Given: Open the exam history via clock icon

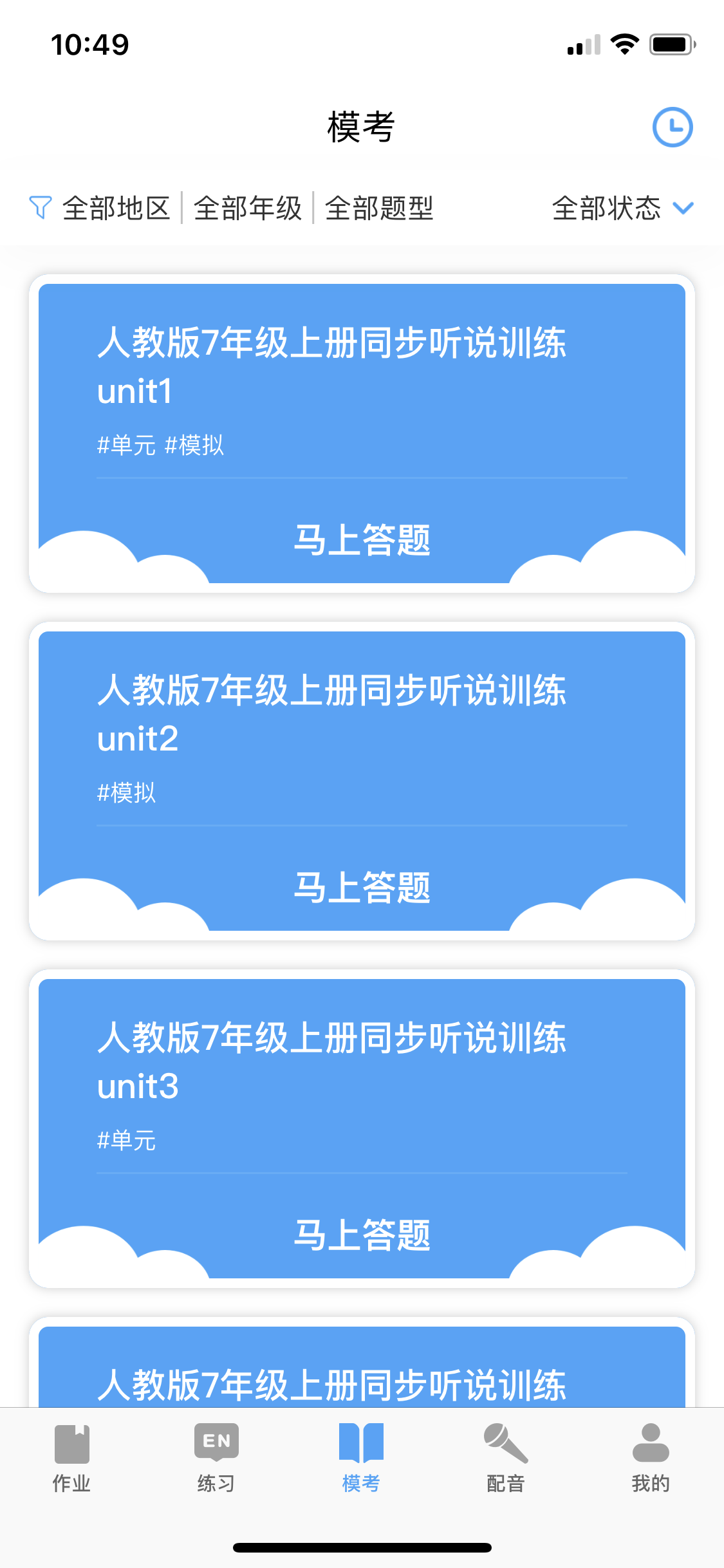Looking at the screenshot, I should click(x=672, y=127).
